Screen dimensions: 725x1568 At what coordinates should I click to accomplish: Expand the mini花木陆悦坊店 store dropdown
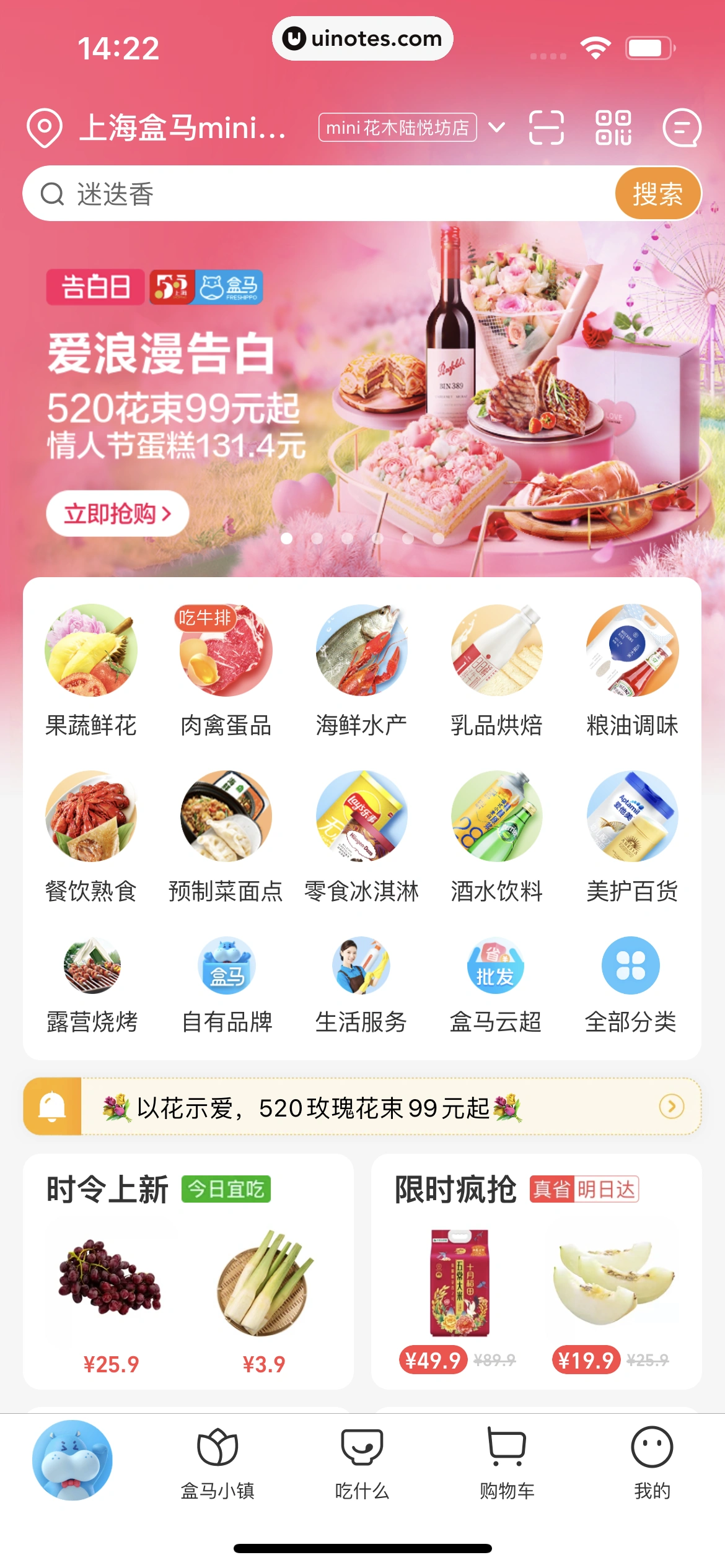pos(496,128)
